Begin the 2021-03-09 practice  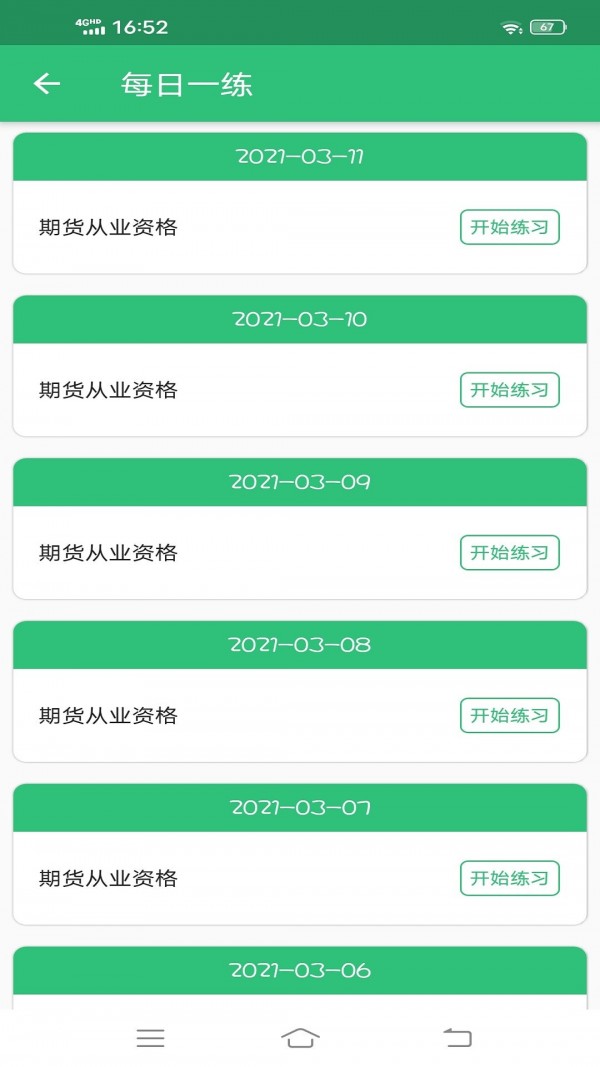tap(509, 553)
